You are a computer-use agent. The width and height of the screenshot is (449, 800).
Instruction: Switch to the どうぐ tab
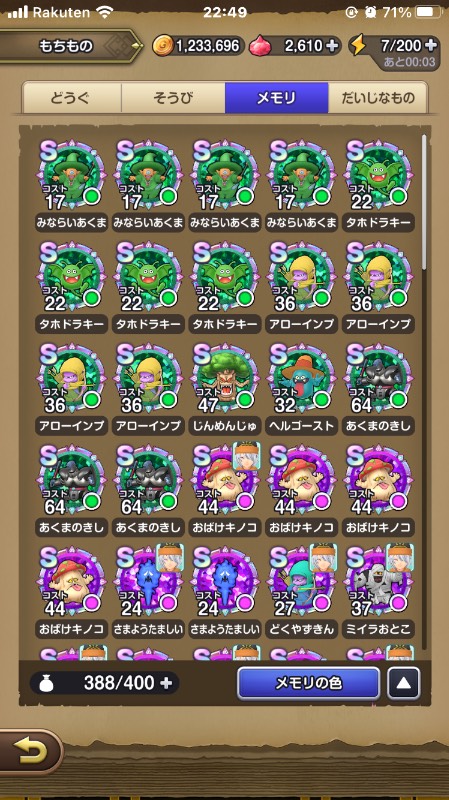[x=71, y=97]
